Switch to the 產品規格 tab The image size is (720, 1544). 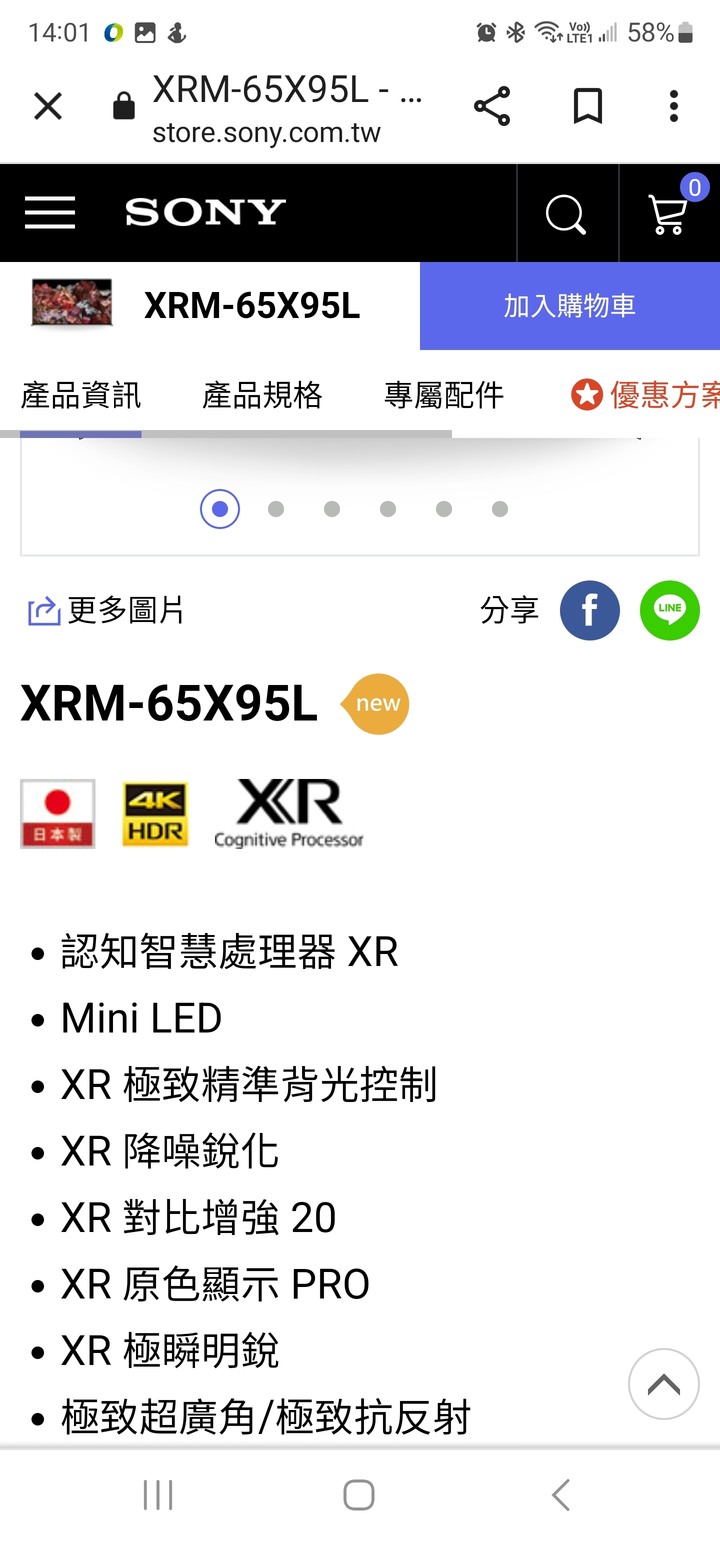262,395
